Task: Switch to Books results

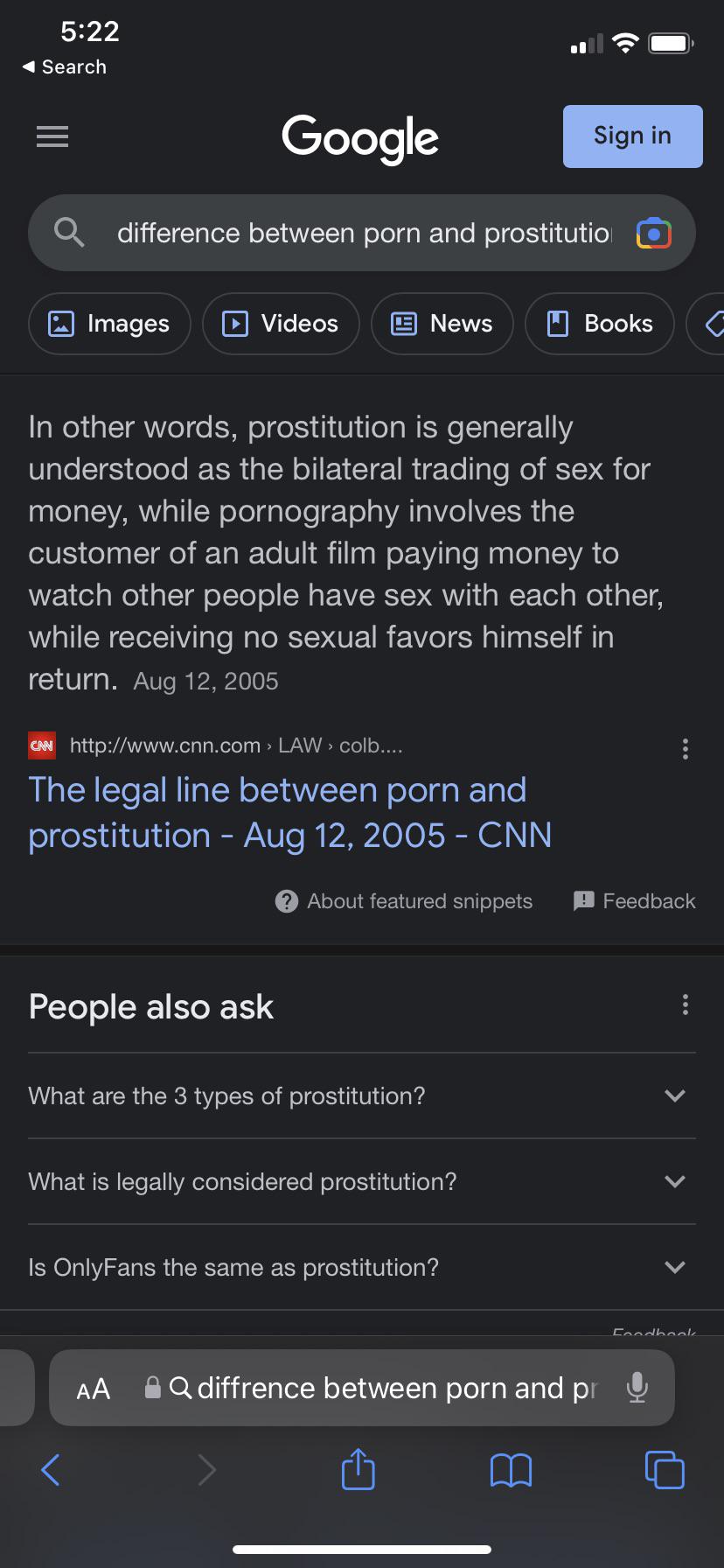Action: pos(600,324)
